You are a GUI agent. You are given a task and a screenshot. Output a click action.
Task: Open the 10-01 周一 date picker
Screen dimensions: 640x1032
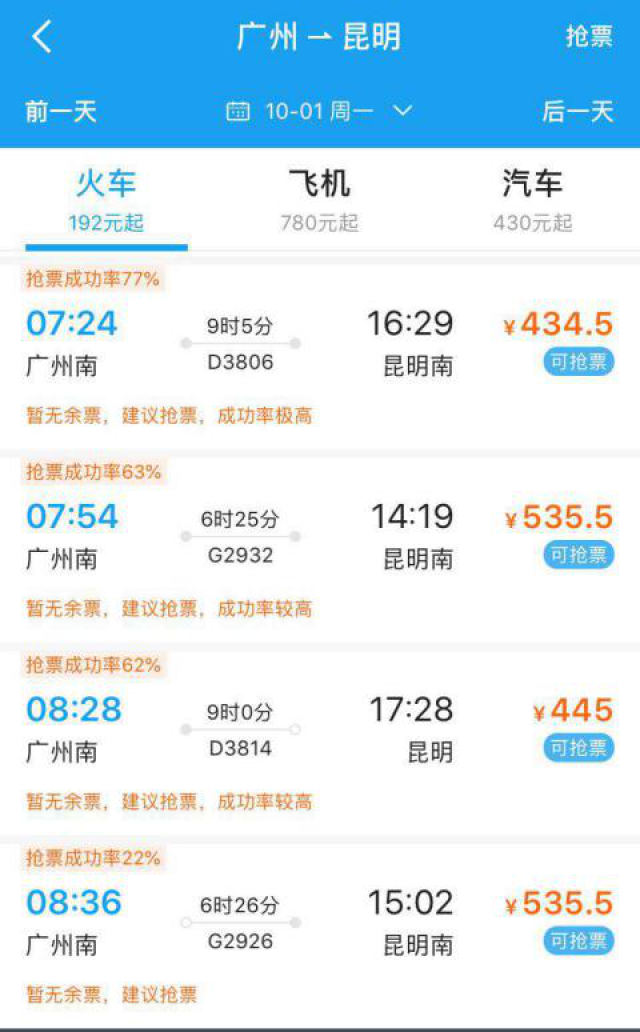[x=319, y=111]
